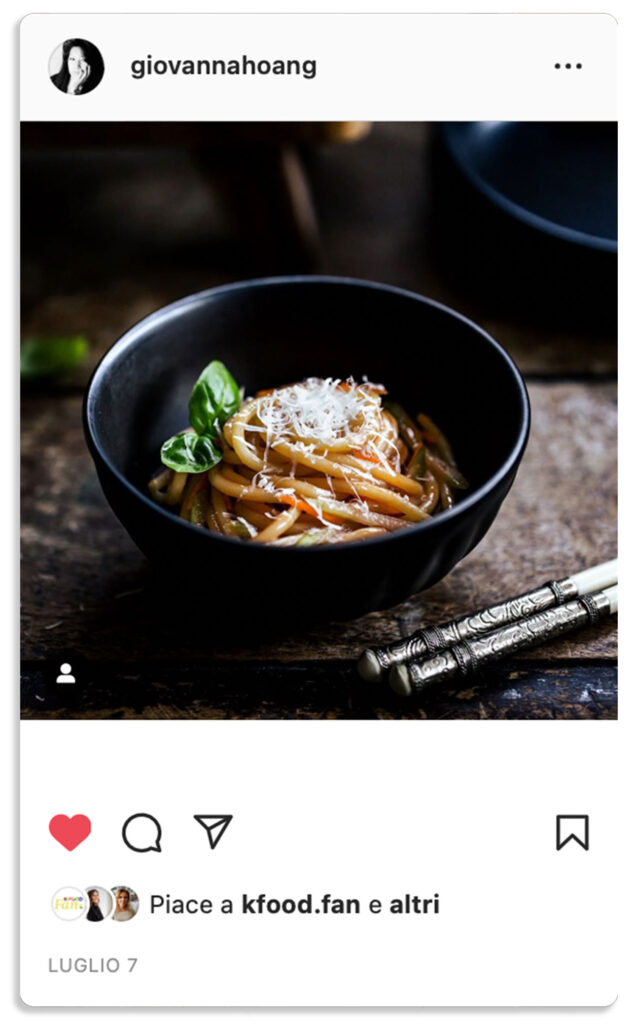Save the post with the bookmark icon
Screen dimensions: 636x1024
coord(572,832)
